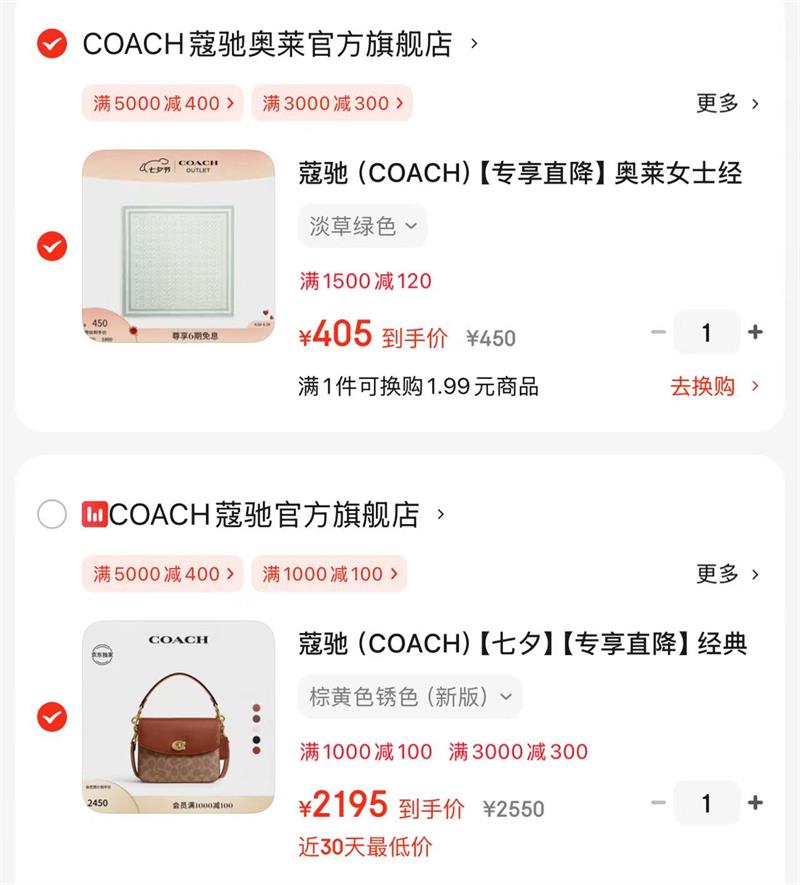
Task: Select all items from COACH蔻驰官方旗舰店
Action: (x=51, y=515)
